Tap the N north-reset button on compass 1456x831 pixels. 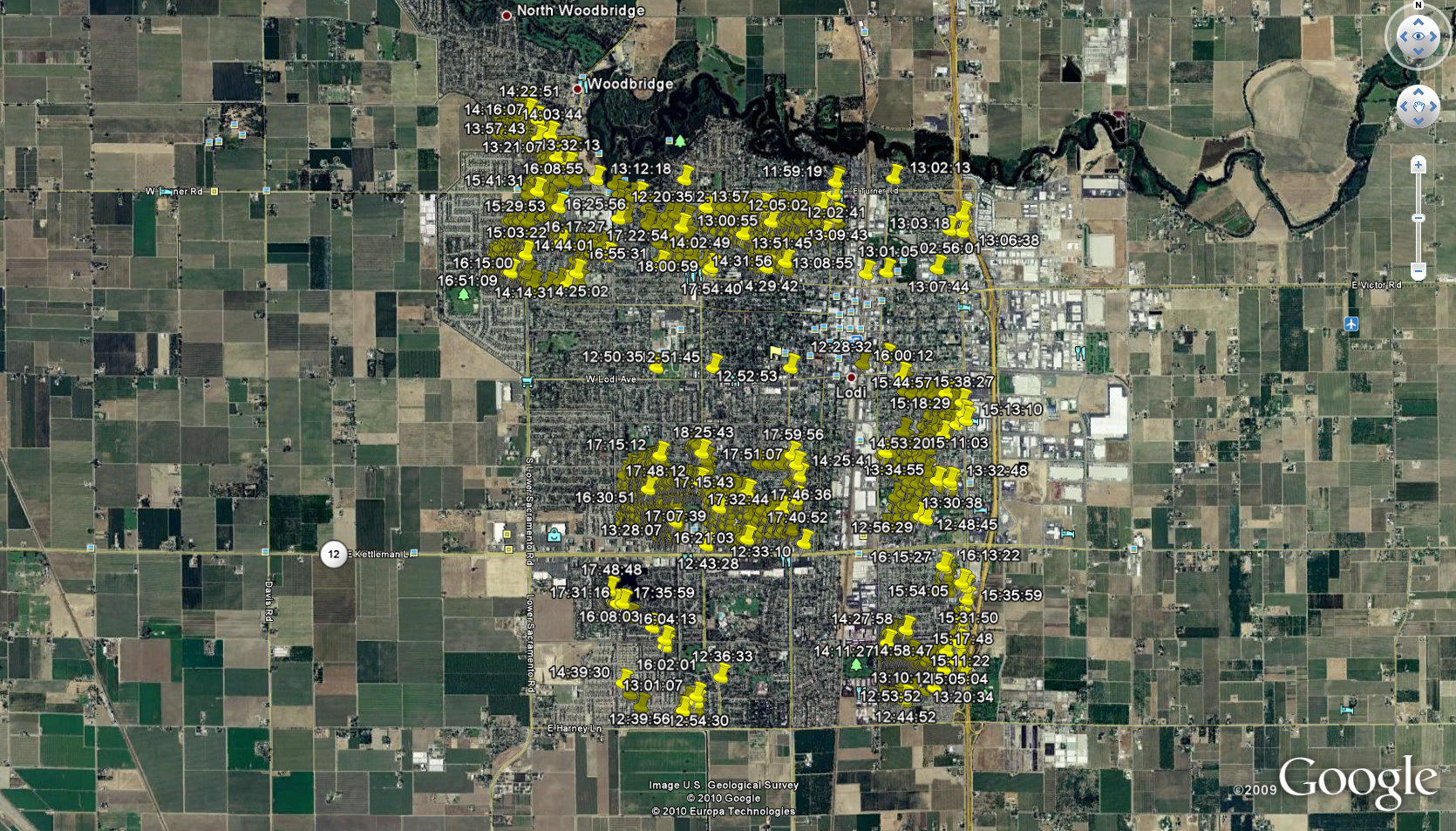click(x=1419, y=5)
